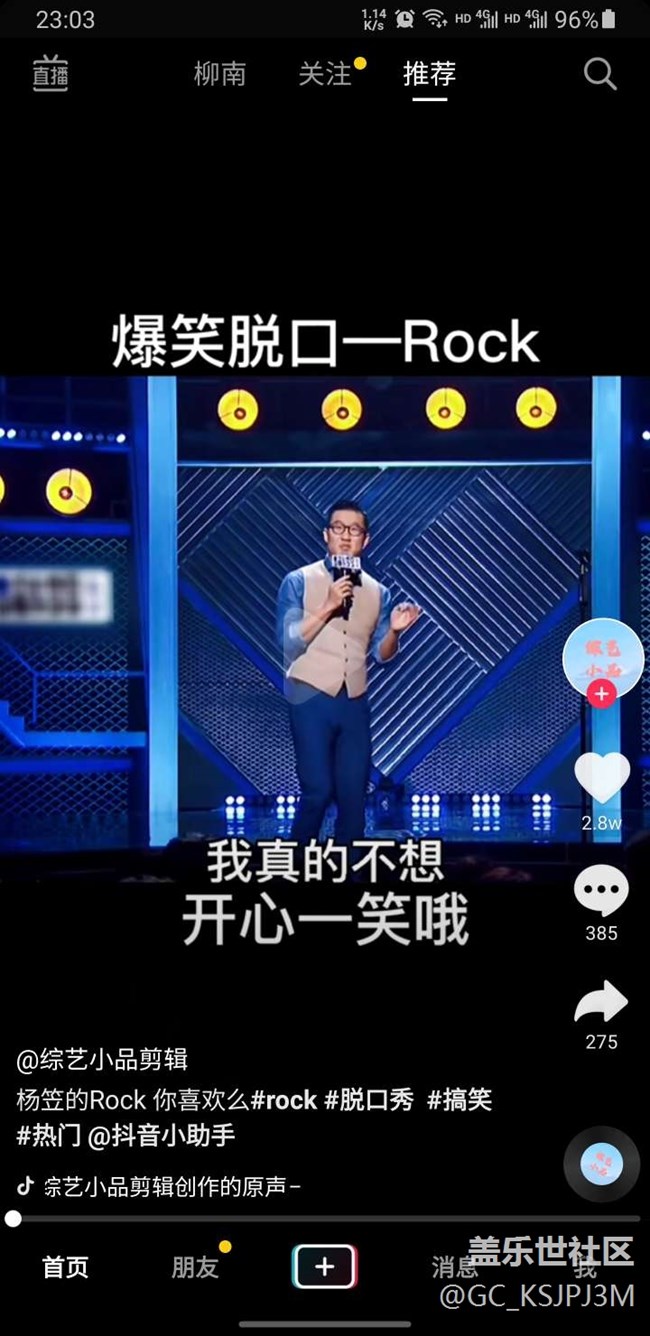Create a new video with plus button
The height and width of the screenshot is (1336, 650).
(x=324, y=1268)
